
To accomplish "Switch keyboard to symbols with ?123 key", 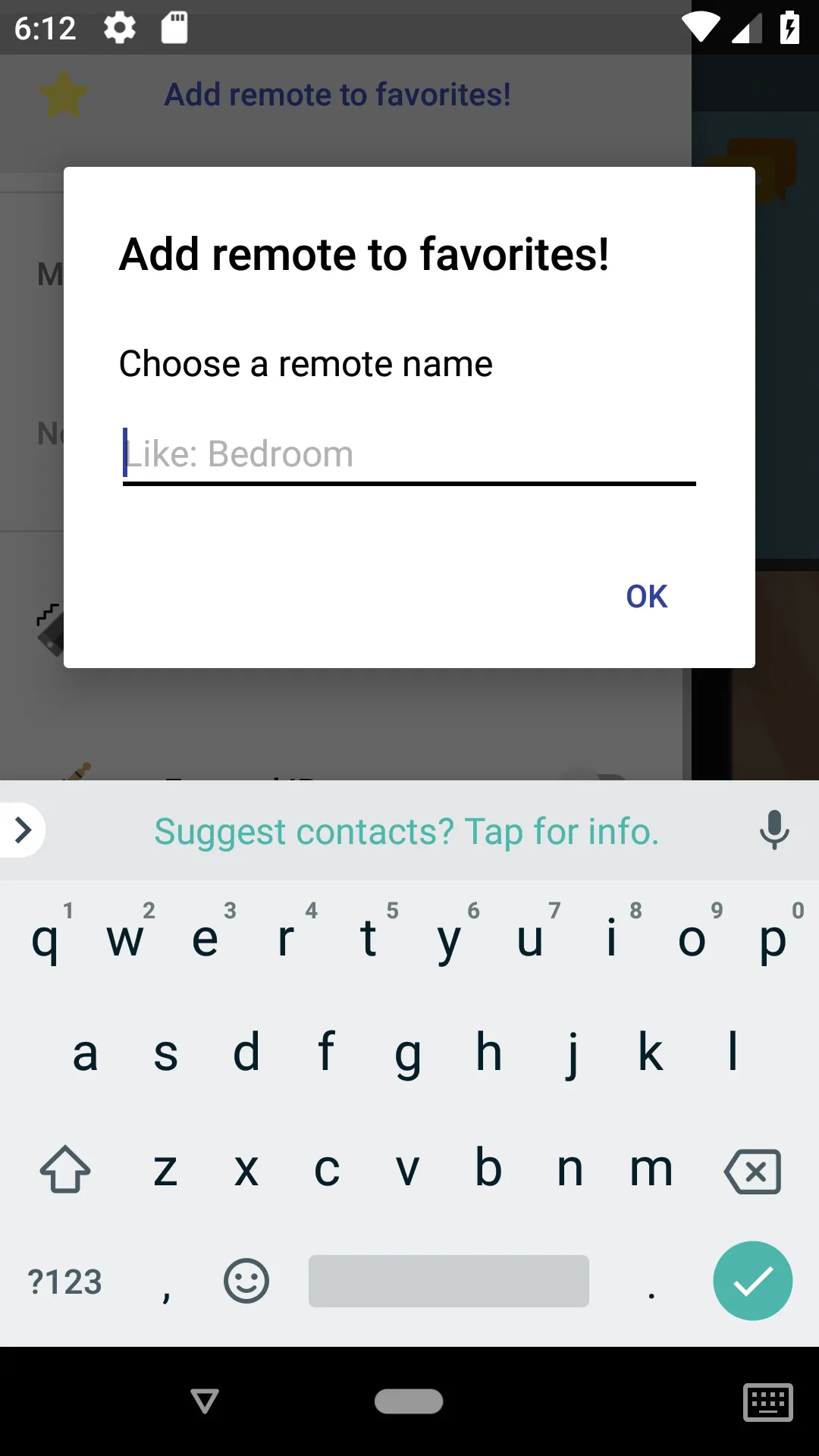I will coord(64,1282).
